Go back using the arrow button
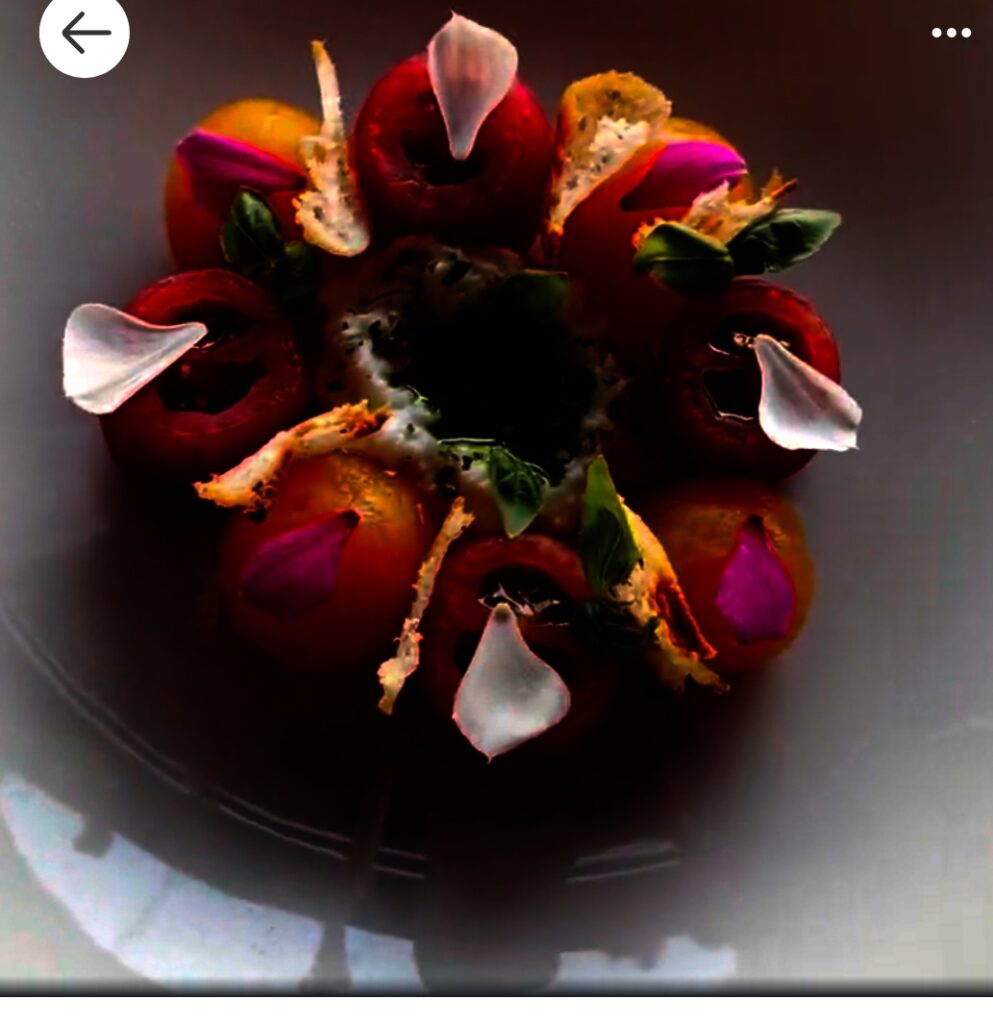Image resolution: width=993 pixels, height=1024 pixels. 84,33
